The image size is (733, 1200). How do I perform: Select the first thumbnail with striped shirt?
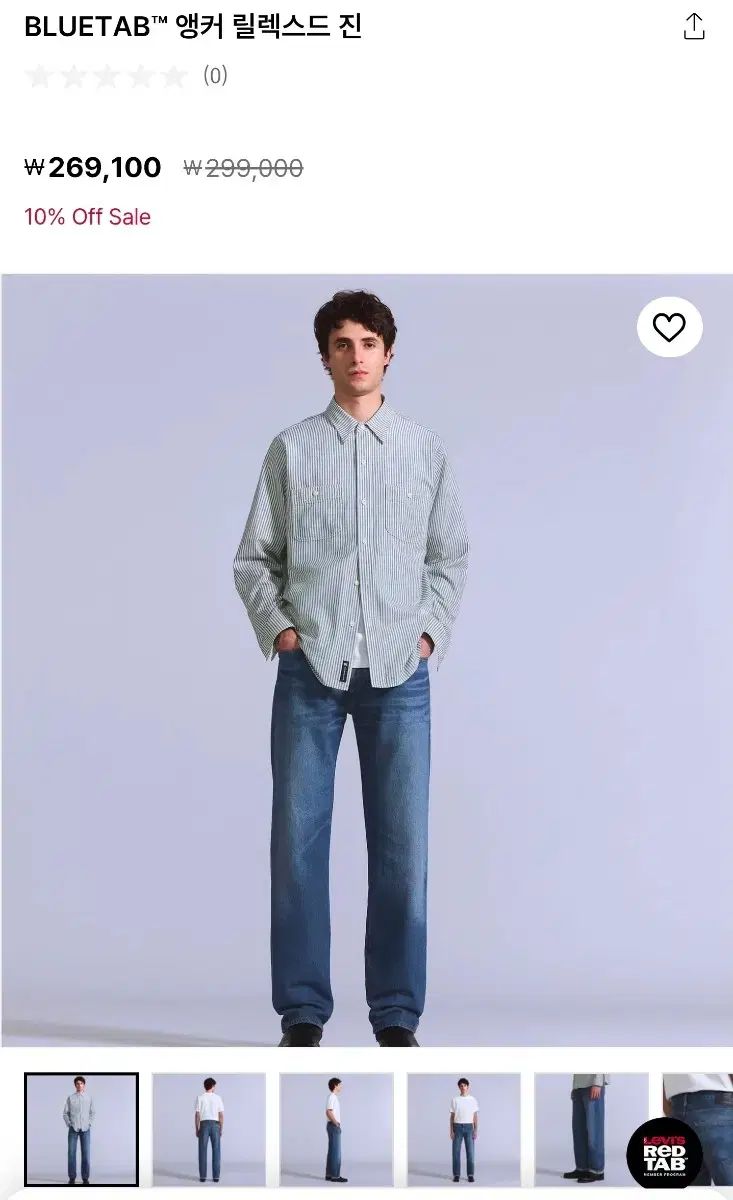tap(81, 1129)
